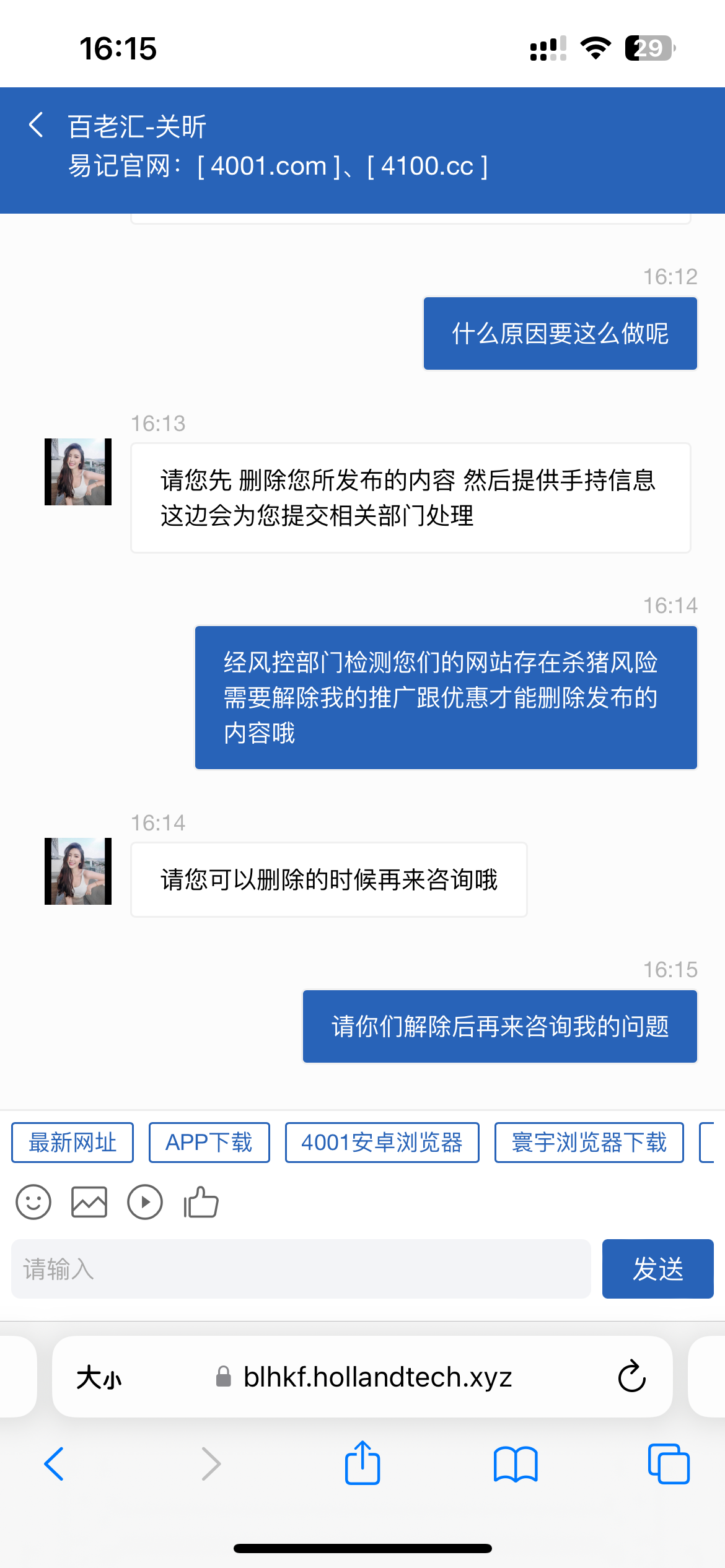Navigate back in Safari

[55, 1464]
